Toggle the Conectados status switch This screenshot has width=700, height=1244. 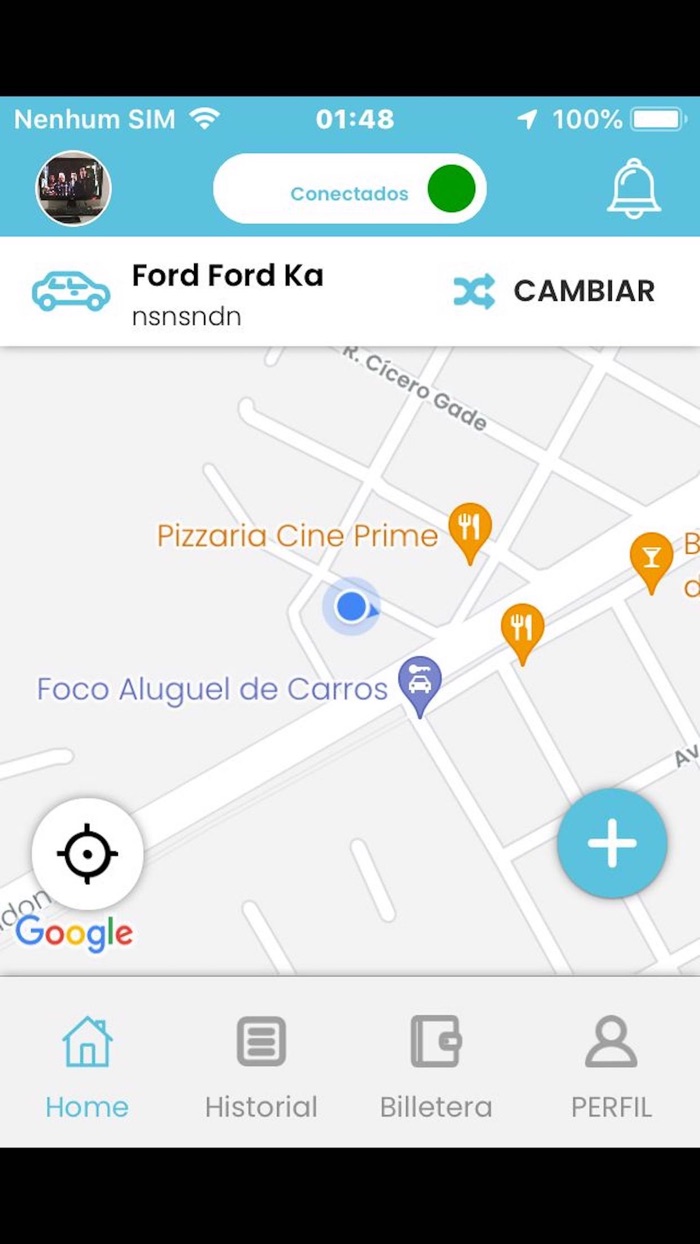point(350,189)
